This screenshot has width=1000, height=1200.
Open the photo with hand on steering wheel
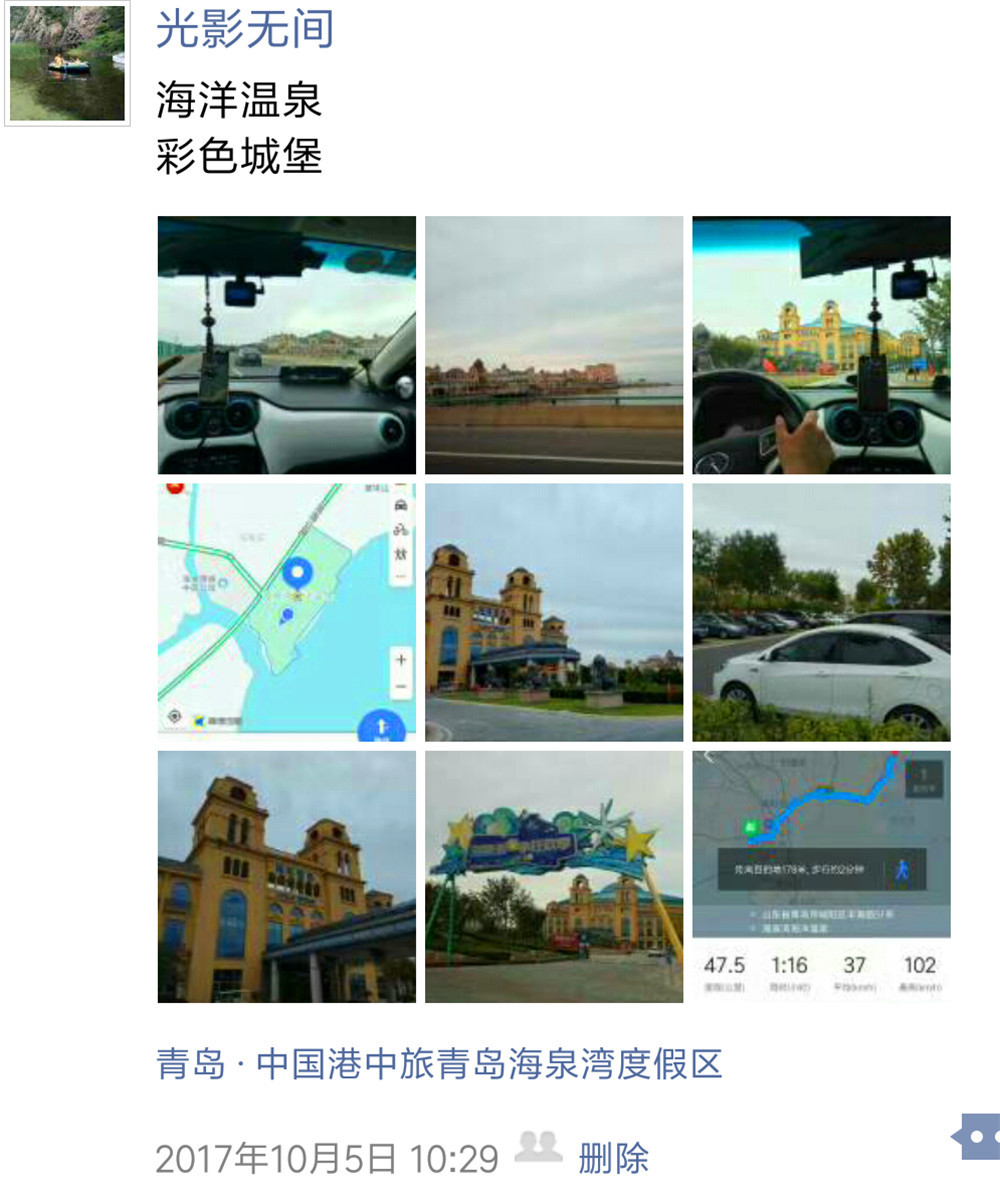click(x=821, y=345)
